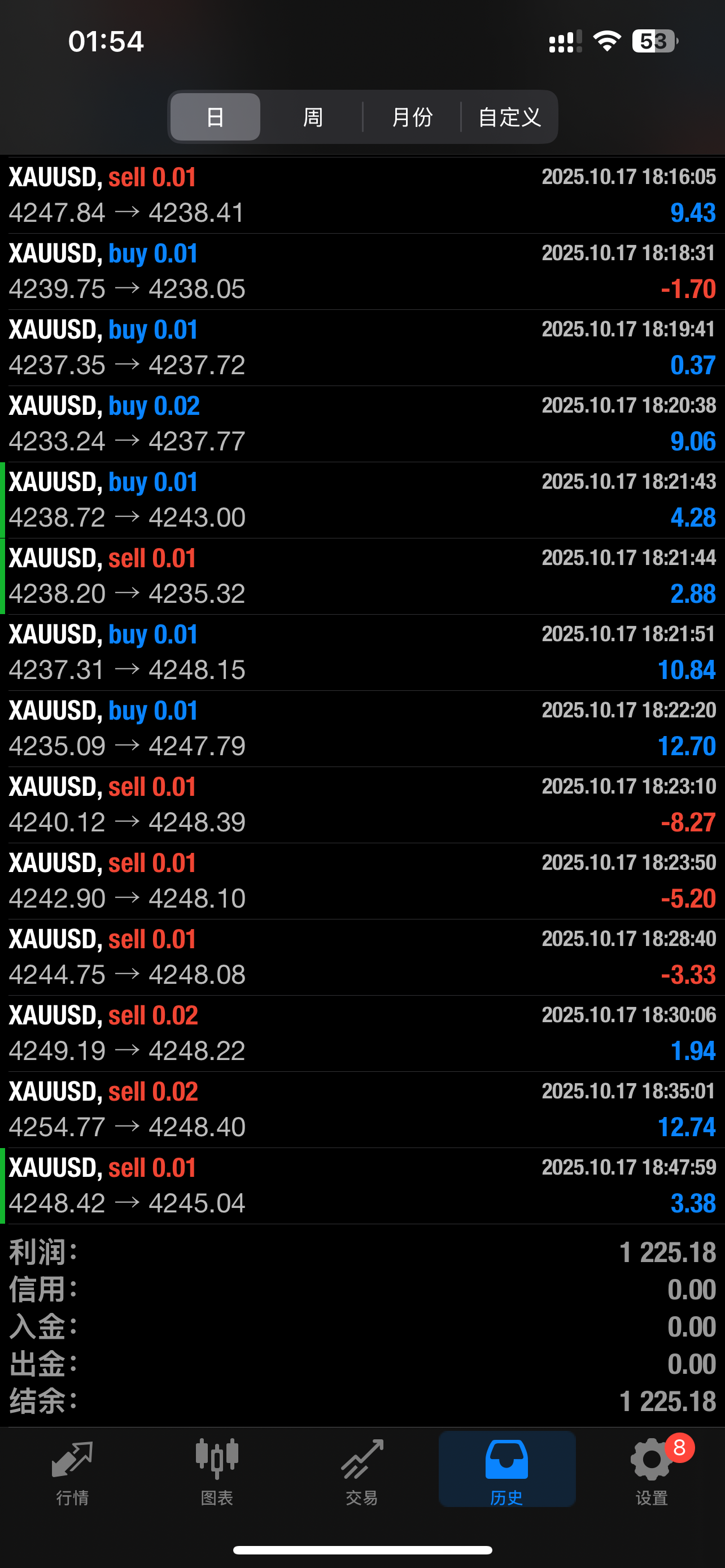Screen dimensions: 725x1568
Task: Expand the buy trade with 12.70 profit
Action: 362,729
